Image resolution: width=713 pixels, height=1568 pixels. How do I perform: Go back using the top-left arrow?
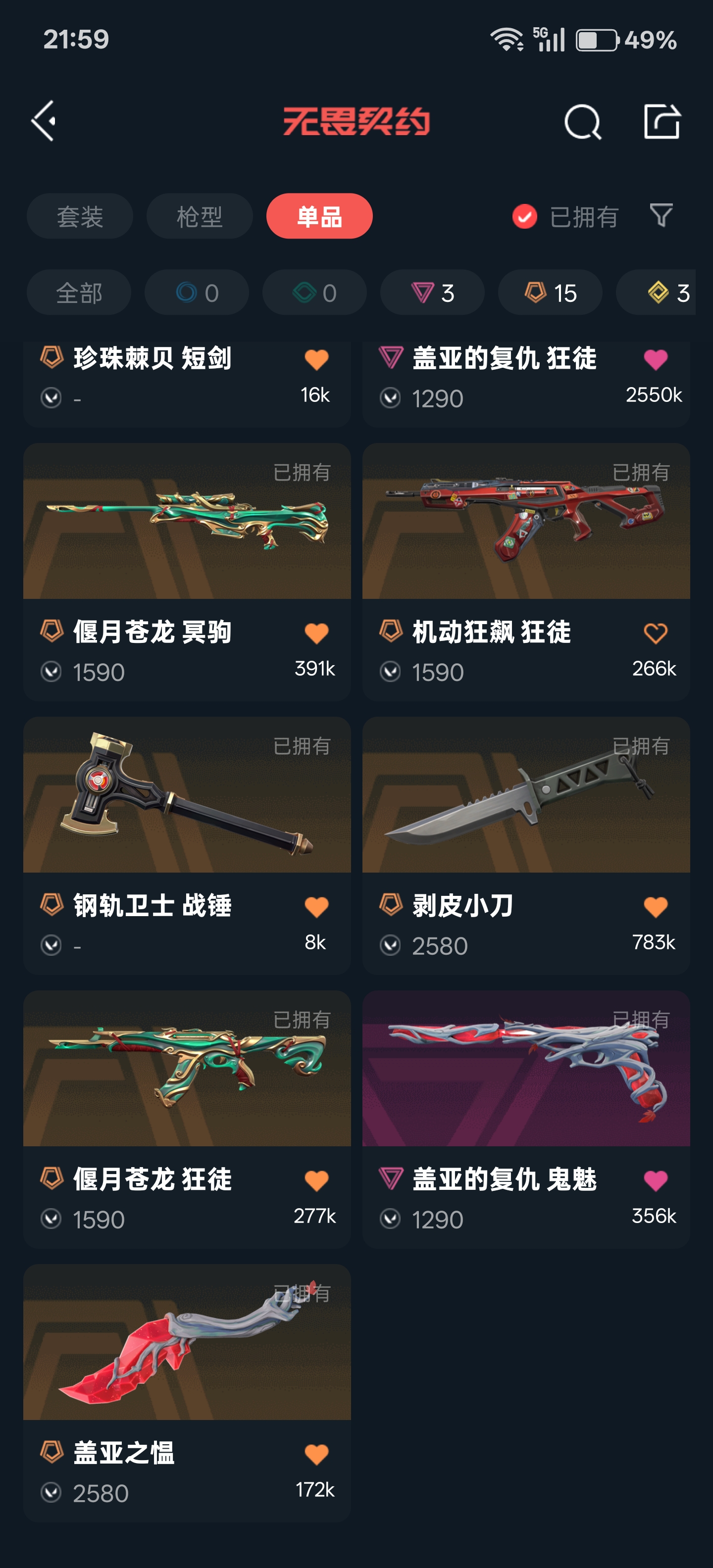[44, 121]
